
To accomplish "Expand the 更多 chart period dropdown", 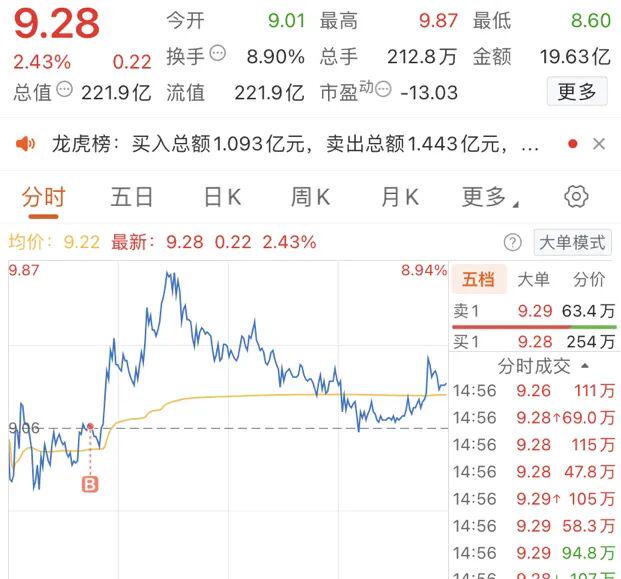I will (x=489, y=197).
